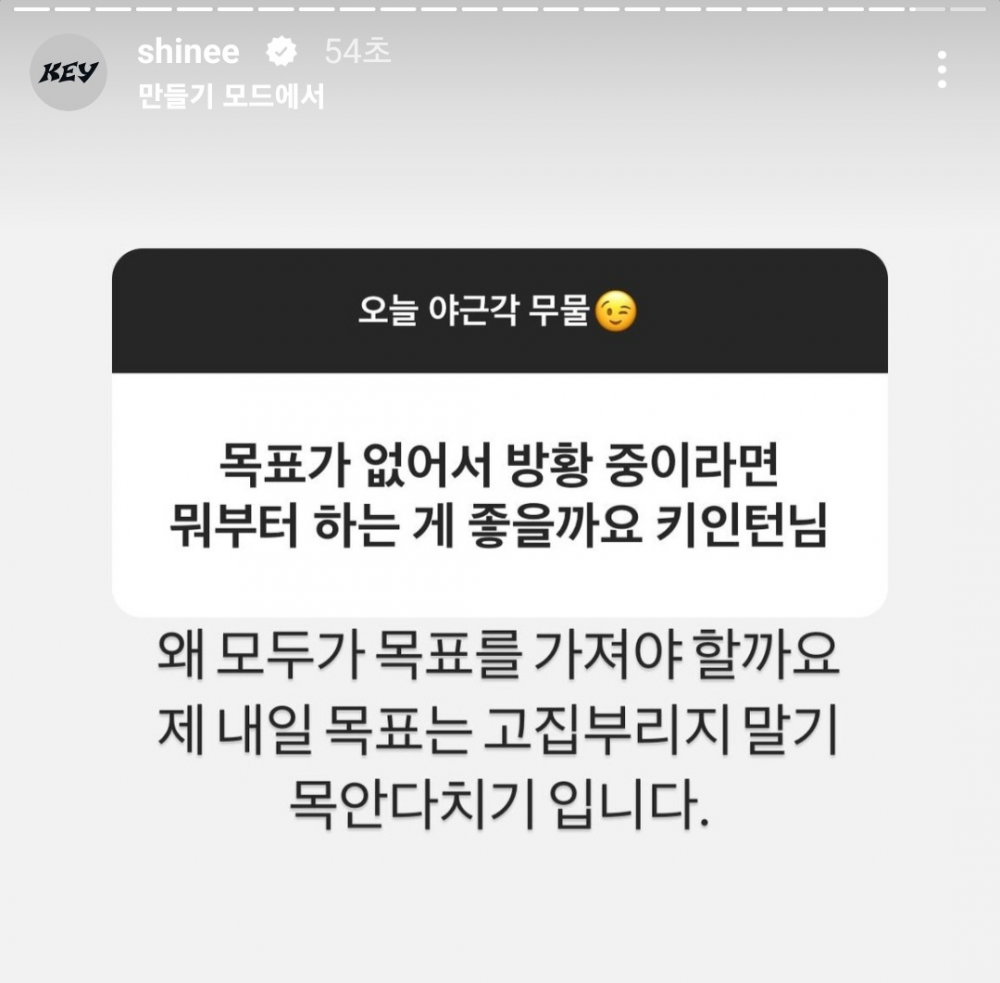Open the shinee profile picture
The height and width of the screenshot is (983, 1000).
pos(69,72)
